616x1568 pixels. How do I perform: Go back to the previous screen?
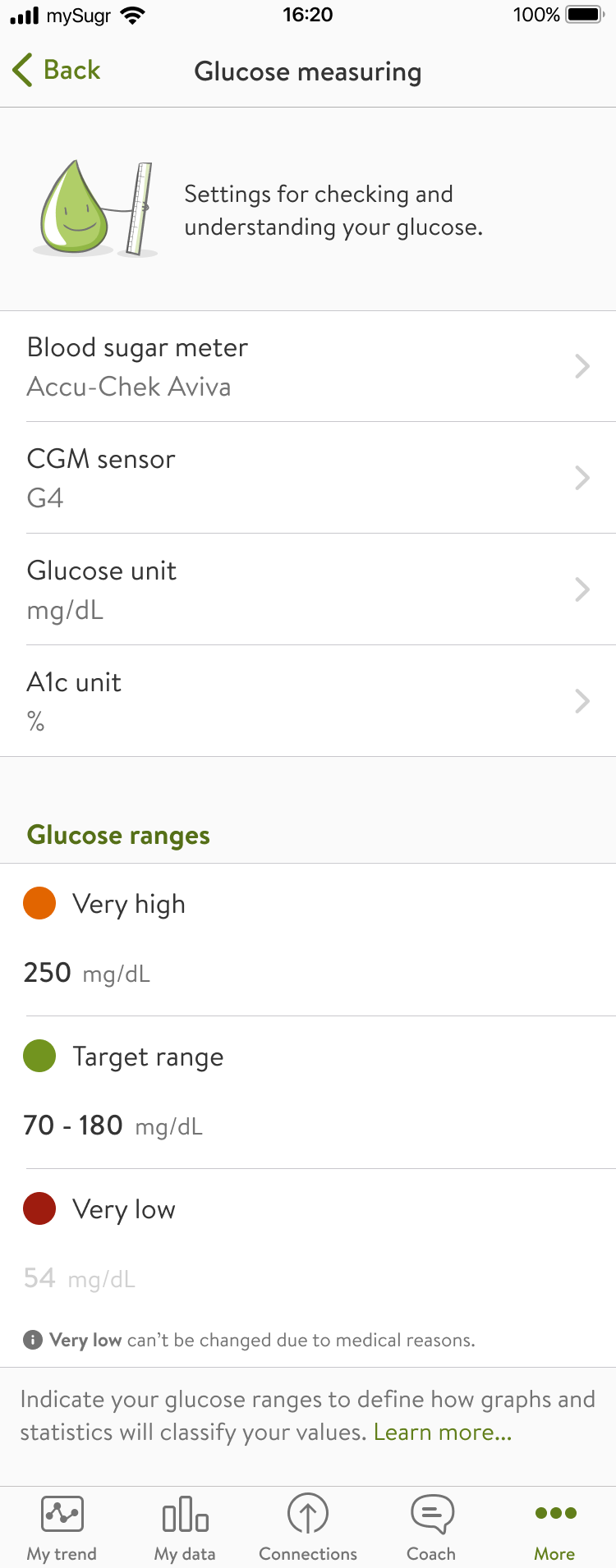57,71
